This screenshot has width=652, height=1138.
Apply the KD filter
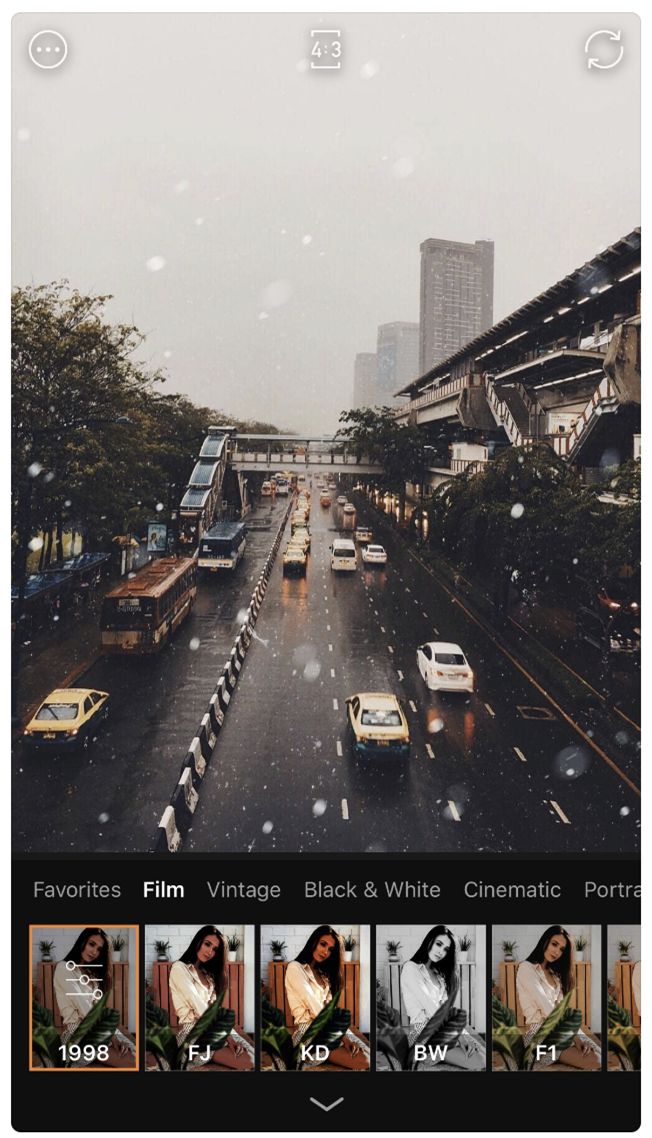pyautogui.click(x=315, y=997)
